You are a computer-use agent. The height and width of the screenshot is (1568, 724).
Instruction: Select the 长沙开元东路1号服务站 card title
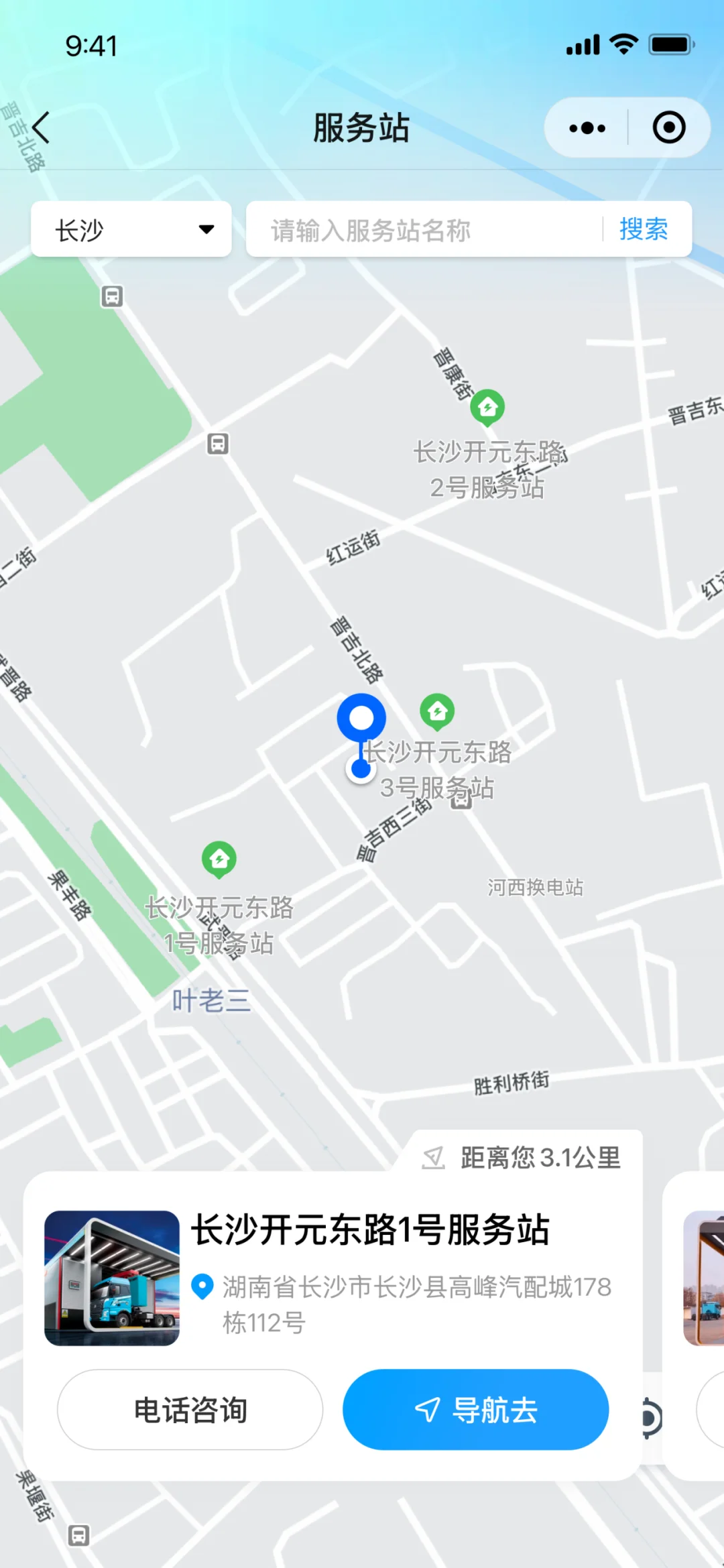pos(373,1226)
